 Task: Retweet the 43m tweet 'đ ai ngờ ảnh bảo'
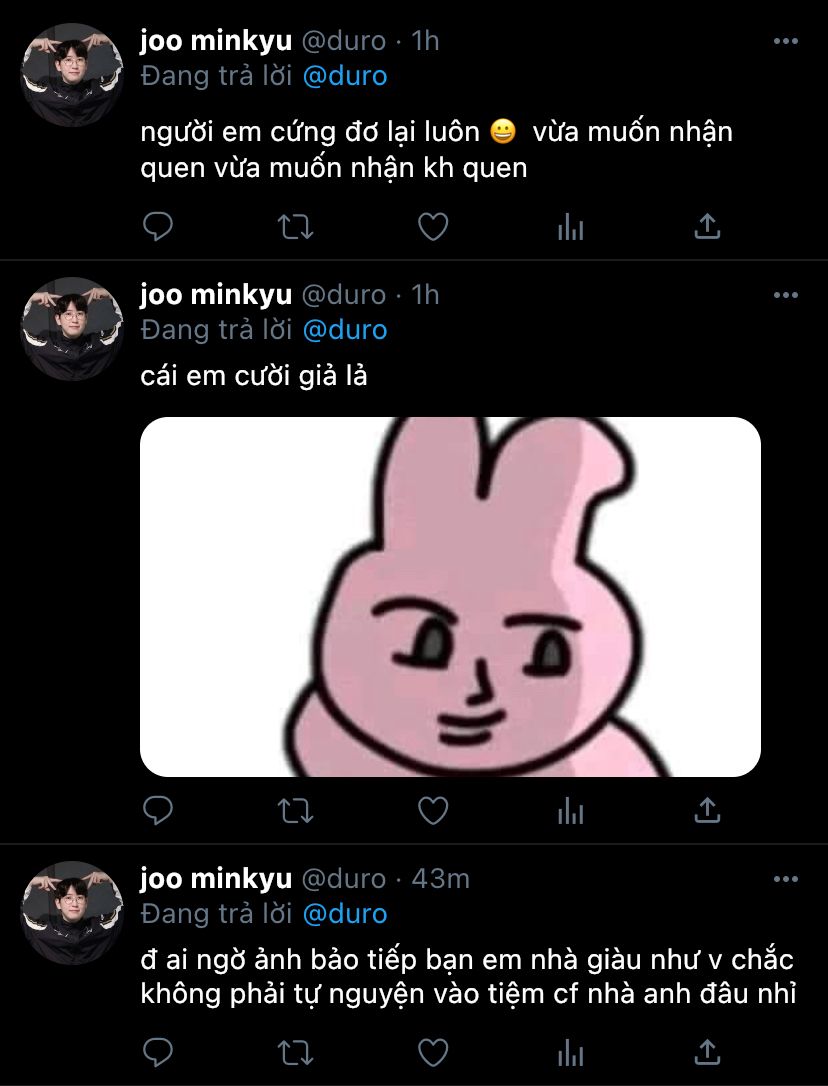tap(295, 1053)
